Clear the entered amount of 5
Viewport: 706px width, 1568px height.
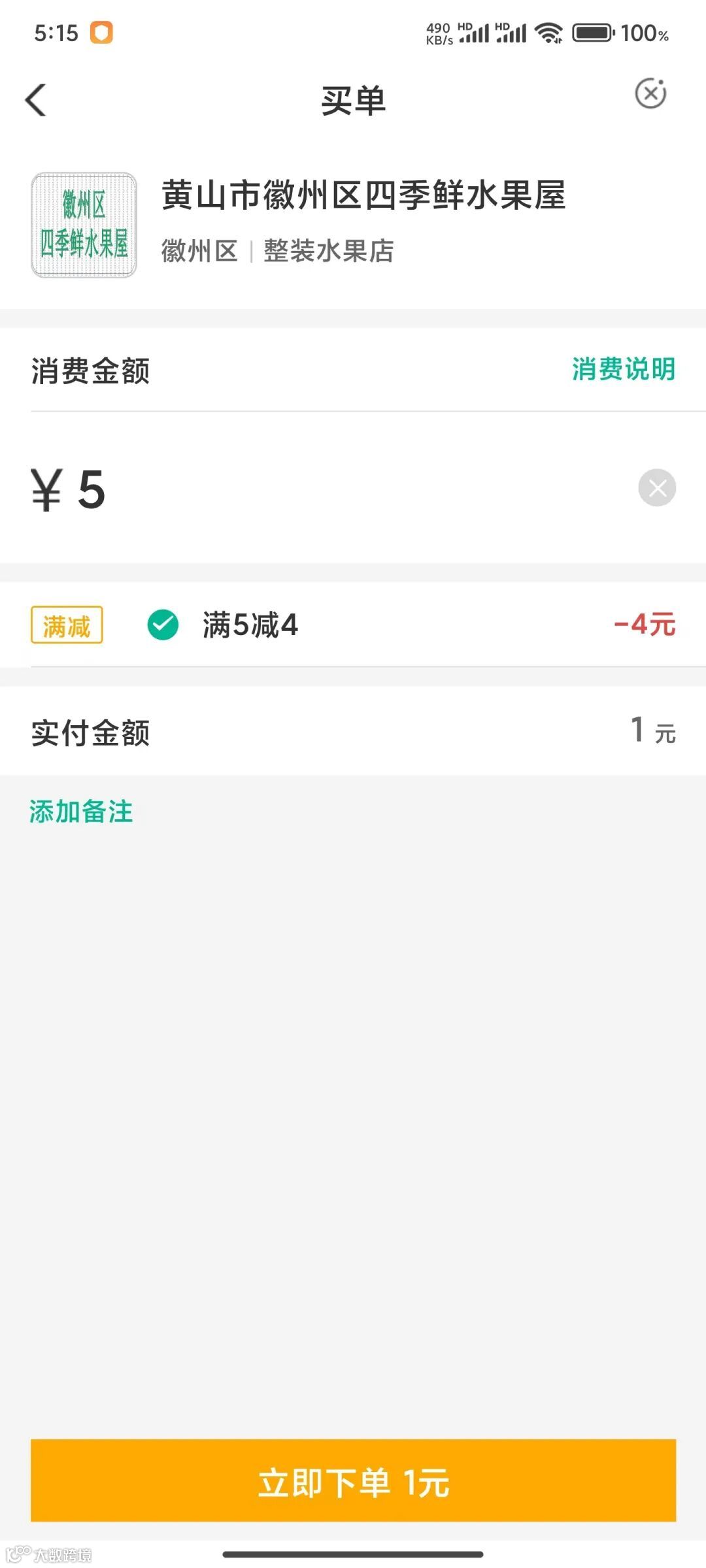tap(657, 488)
